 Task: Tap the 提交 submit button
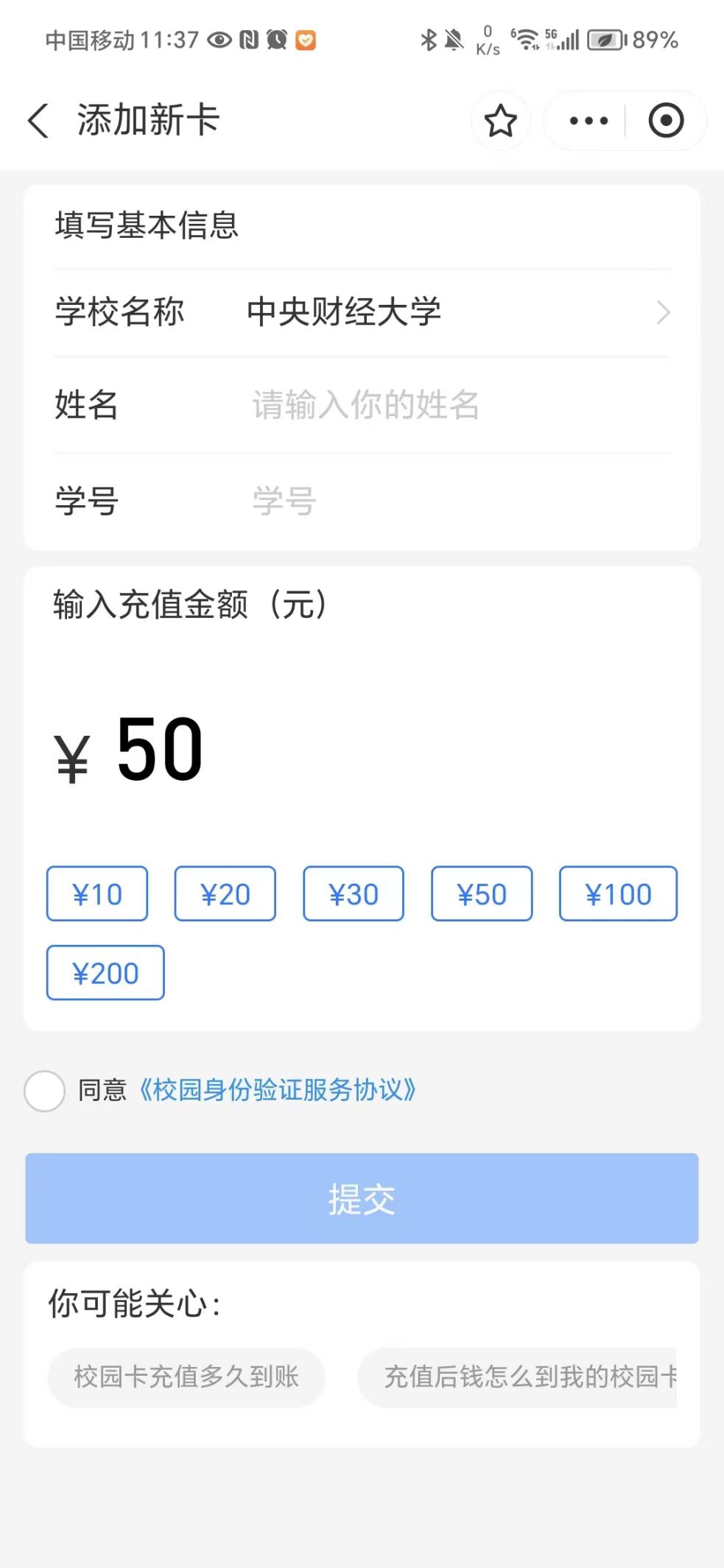point(362,1198)
